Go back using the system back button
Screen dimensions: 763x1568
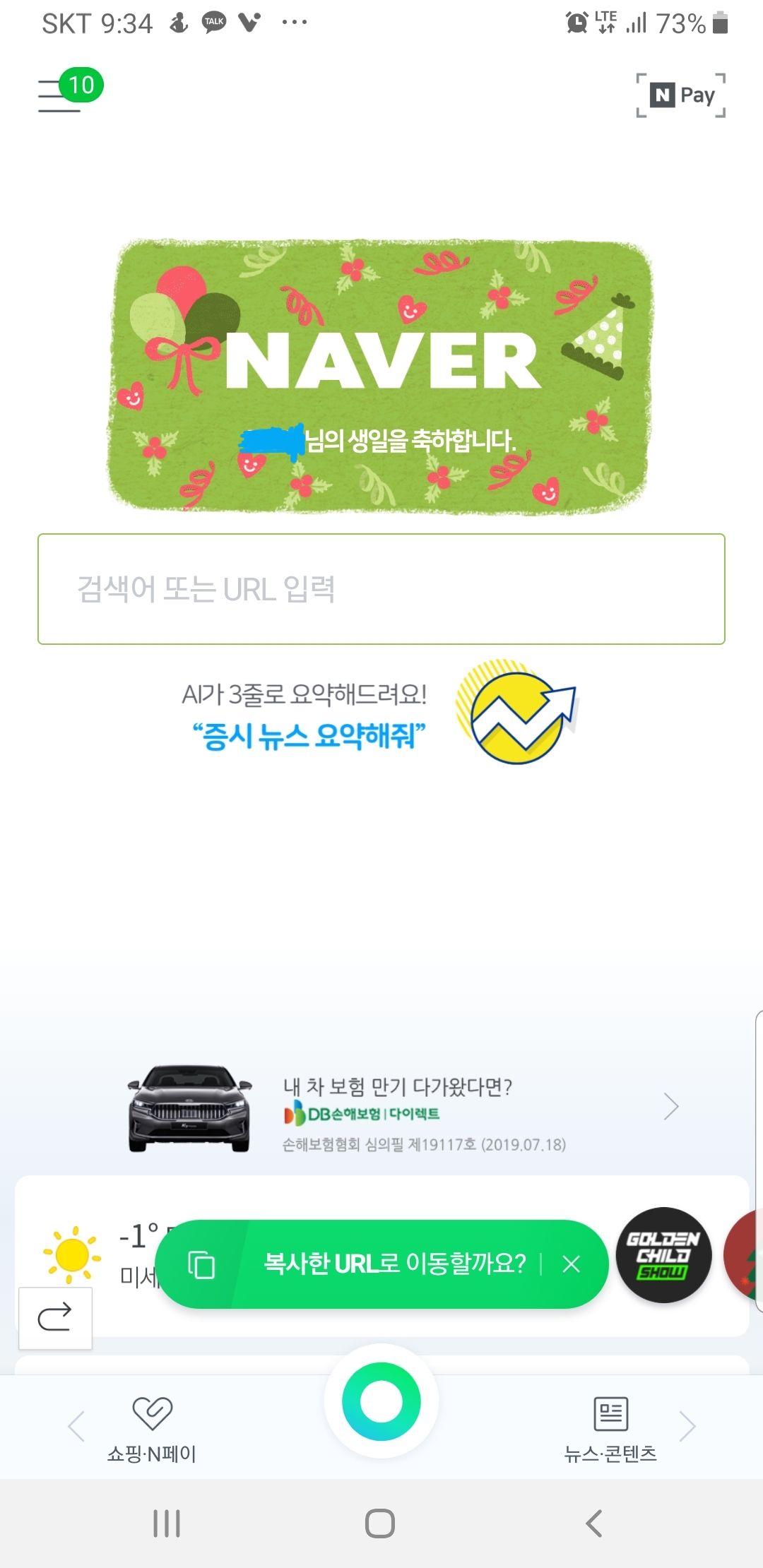pyautogui.click(x=594, y=1524)
